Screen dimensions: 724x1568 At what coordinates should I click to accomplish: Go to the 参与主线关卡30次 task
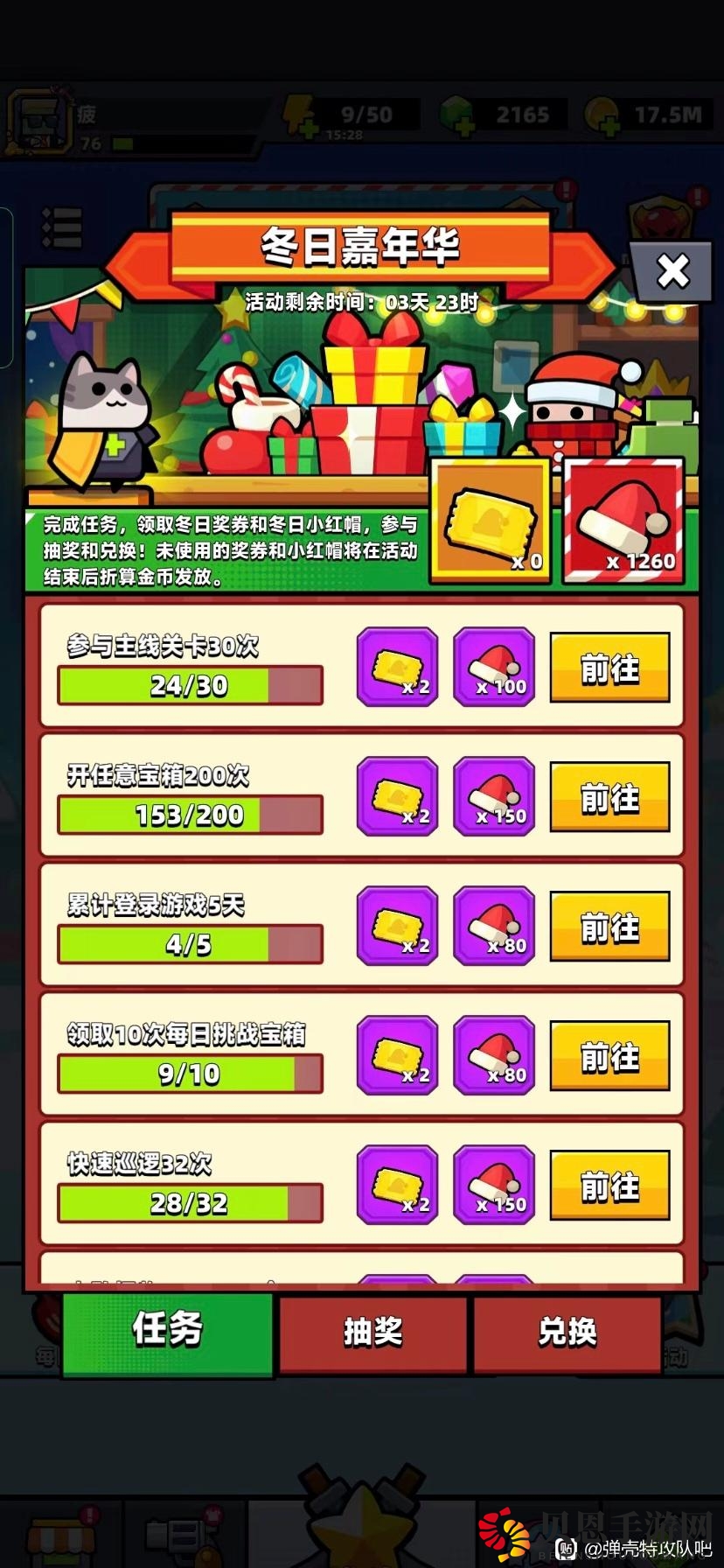[609, 668]
